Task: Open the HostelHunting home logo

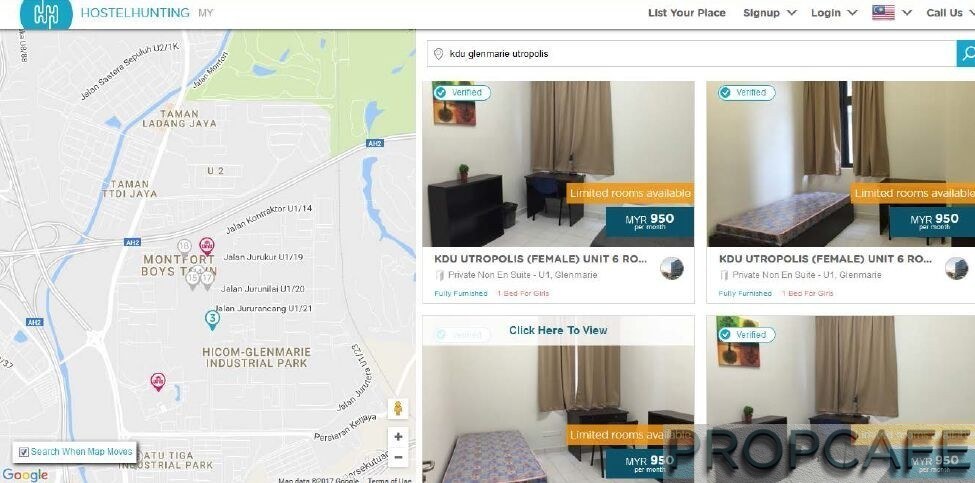Action: [46, 13]
